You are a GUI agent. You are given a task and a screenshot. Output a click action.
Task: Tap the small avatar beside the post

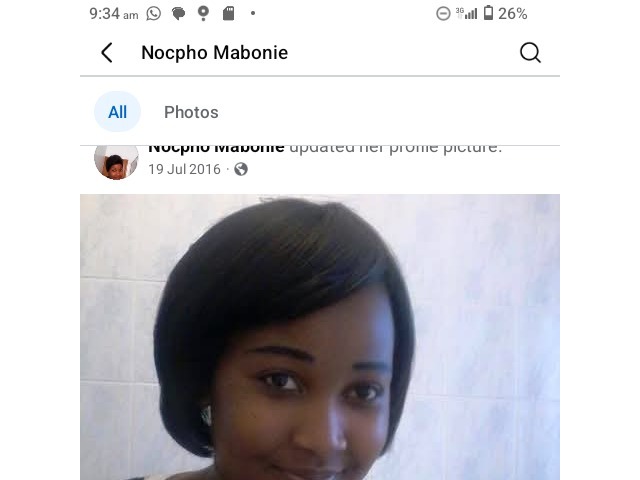point(116,159)
